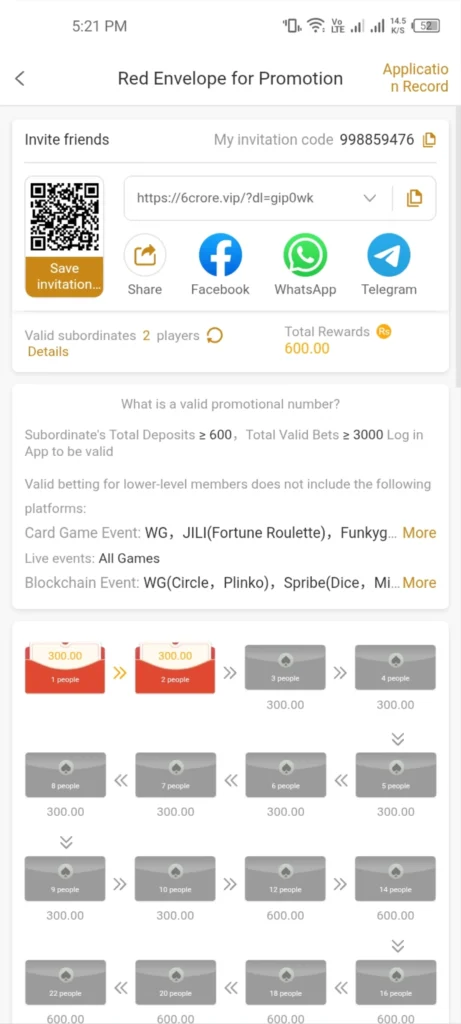Share invite via Telegram
This screenshot has height=1024, width=461.
[389, 255]
